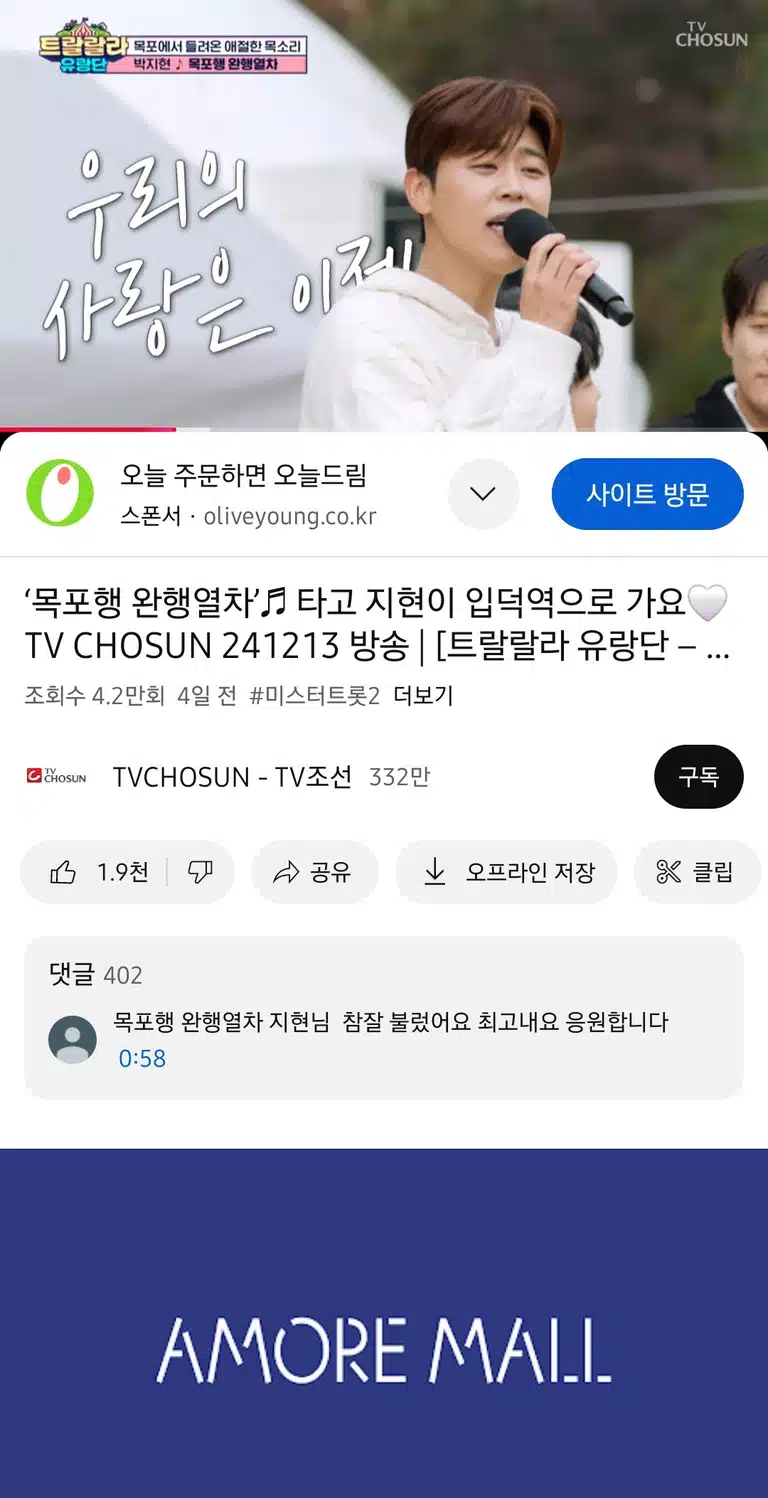This screenshot has width=768, height=1498.
Task: Open the AMORE MALL ad banner
Action: point(384,1323)
